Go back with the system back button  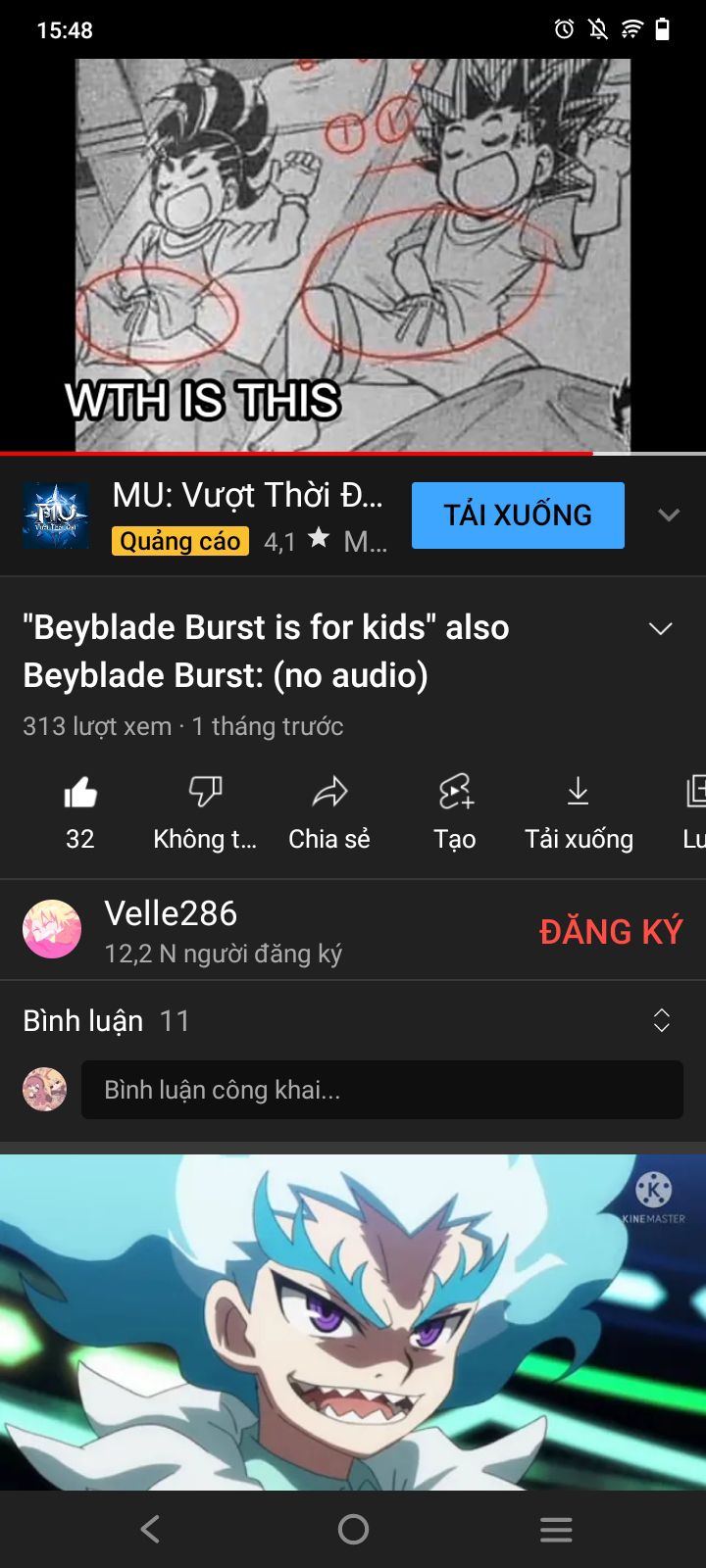click(x=150, y=1529)
